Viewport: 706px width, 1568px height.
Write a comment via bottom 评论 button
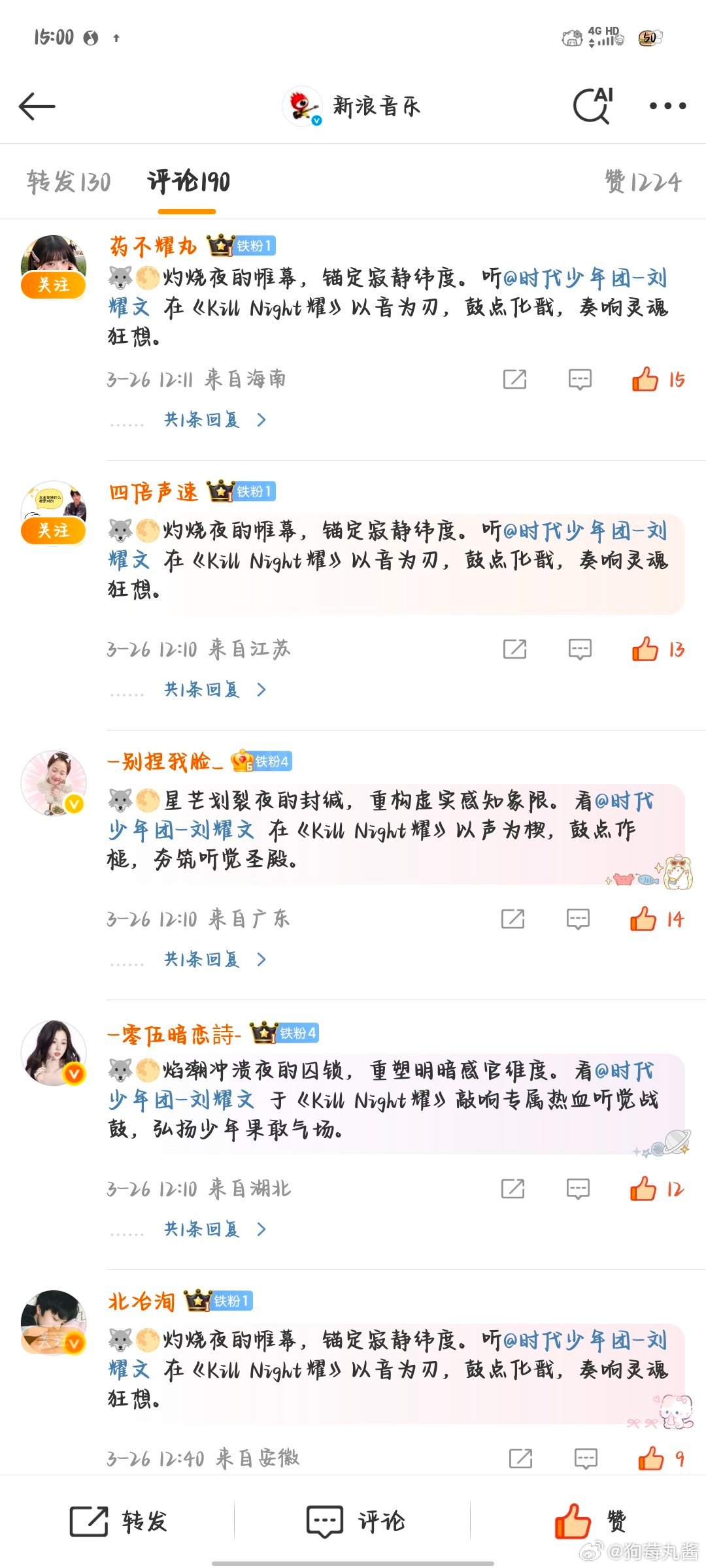355,1521
